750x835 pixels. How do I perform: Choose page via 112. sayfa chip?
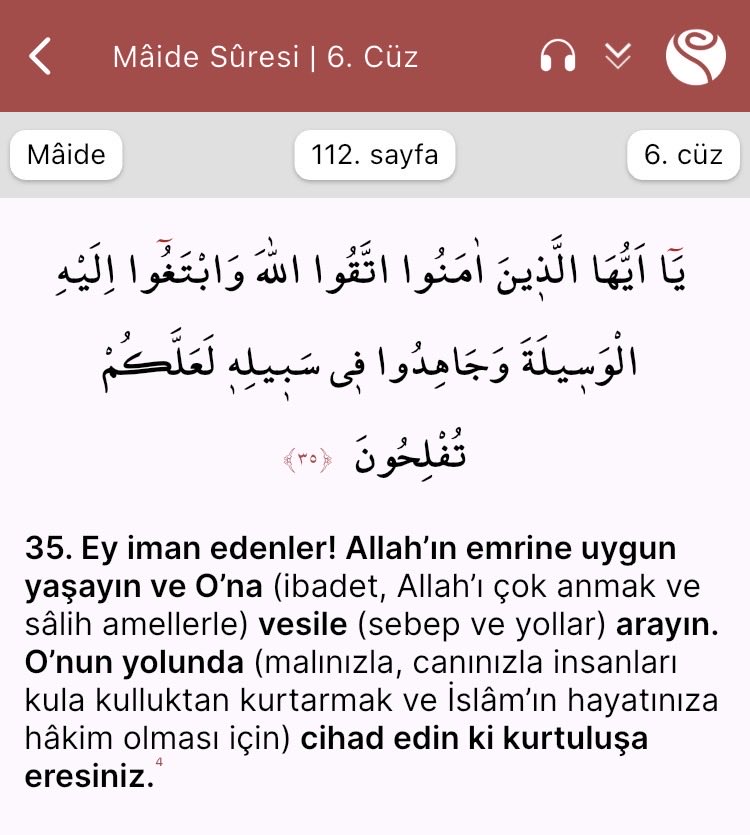point(375,155)
